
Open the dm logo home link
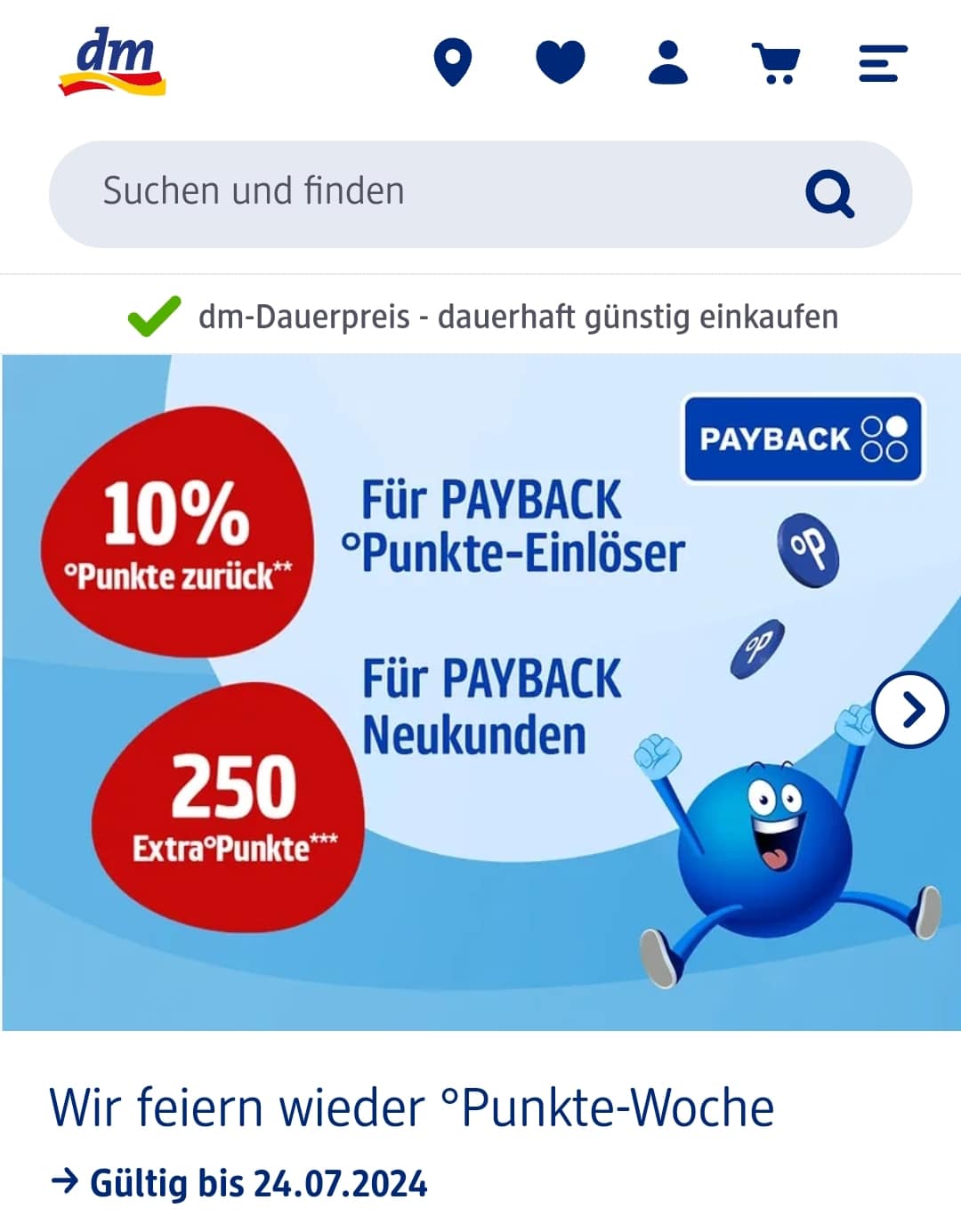[x=112, y=62]
